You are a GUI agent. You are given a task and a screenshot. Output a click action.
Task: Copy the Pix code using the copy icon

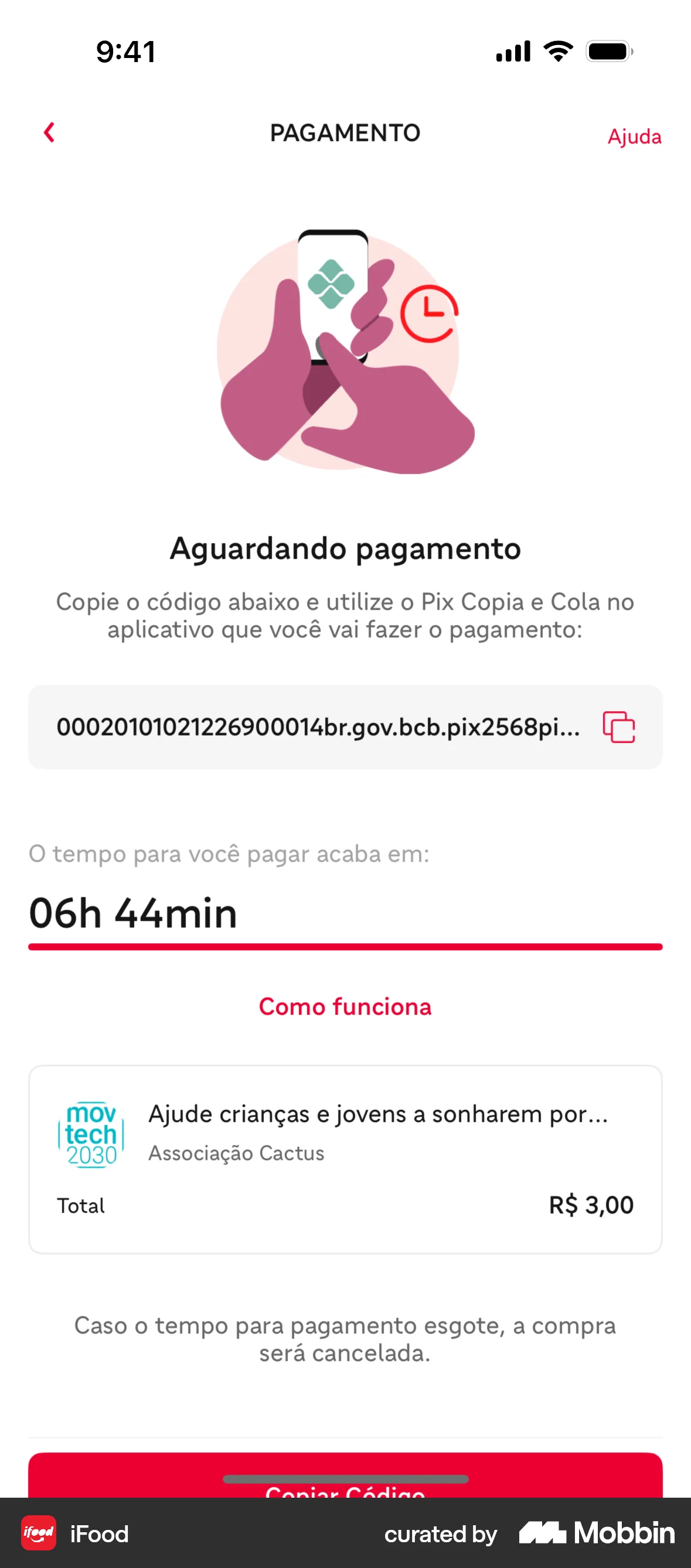click(618, 728)
